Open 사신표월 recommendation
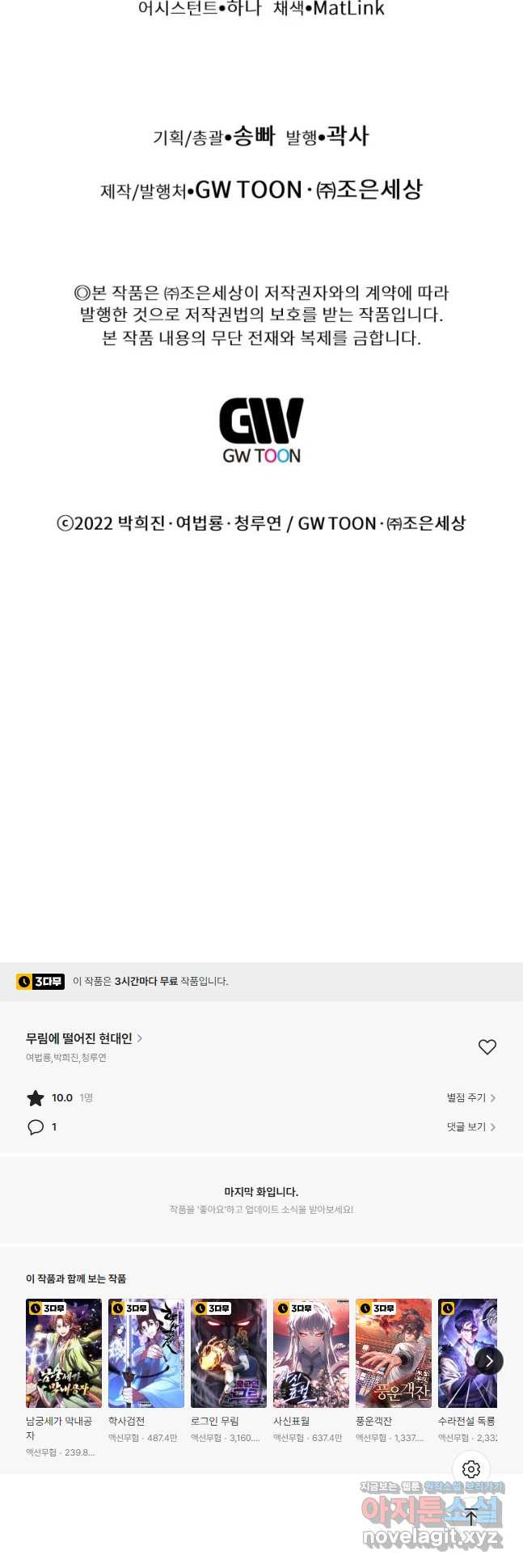The image size is (523, 1568). (x=311, y=1353)
